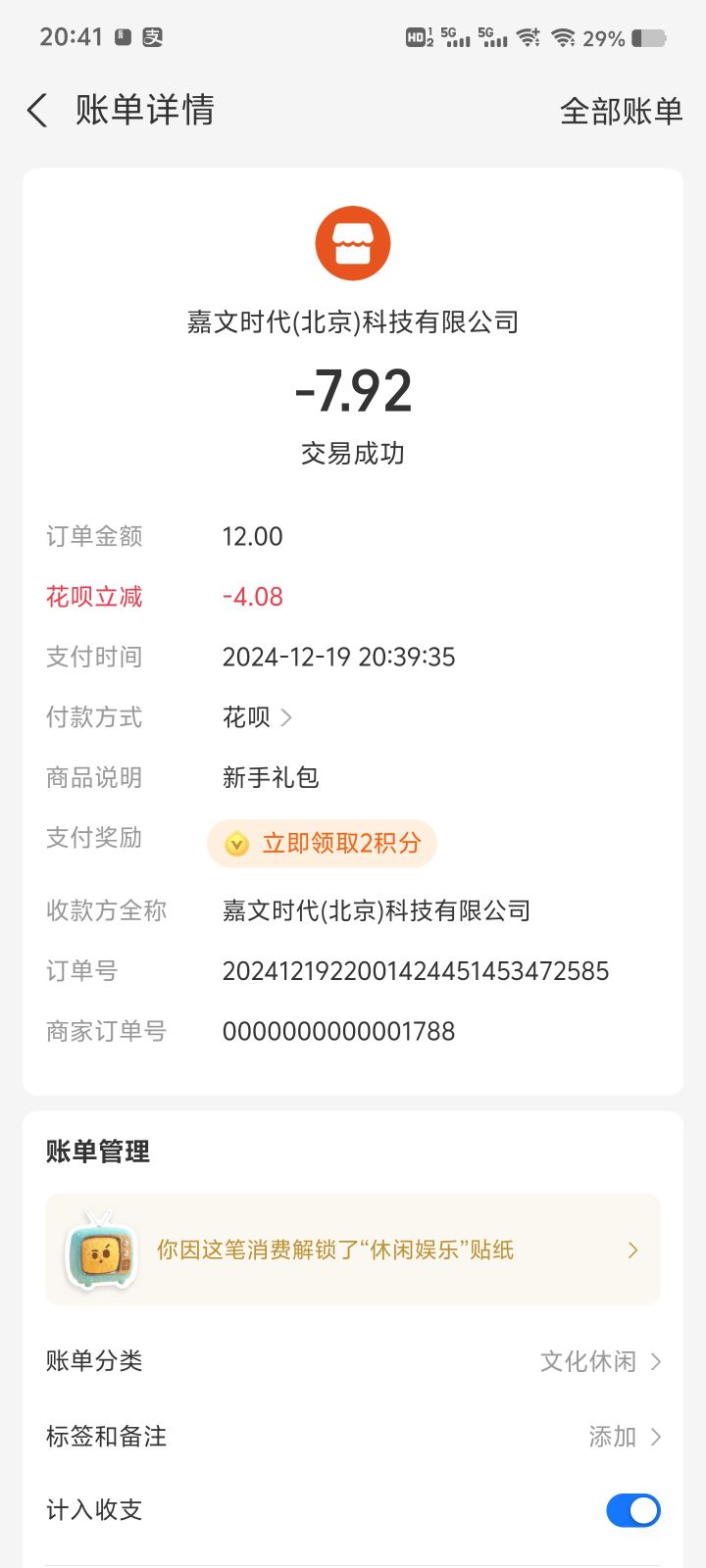Add a tag in 标签和备注
This screenshot has width=706, height=1568.
pyautogui.click(x=624, y=1437)
